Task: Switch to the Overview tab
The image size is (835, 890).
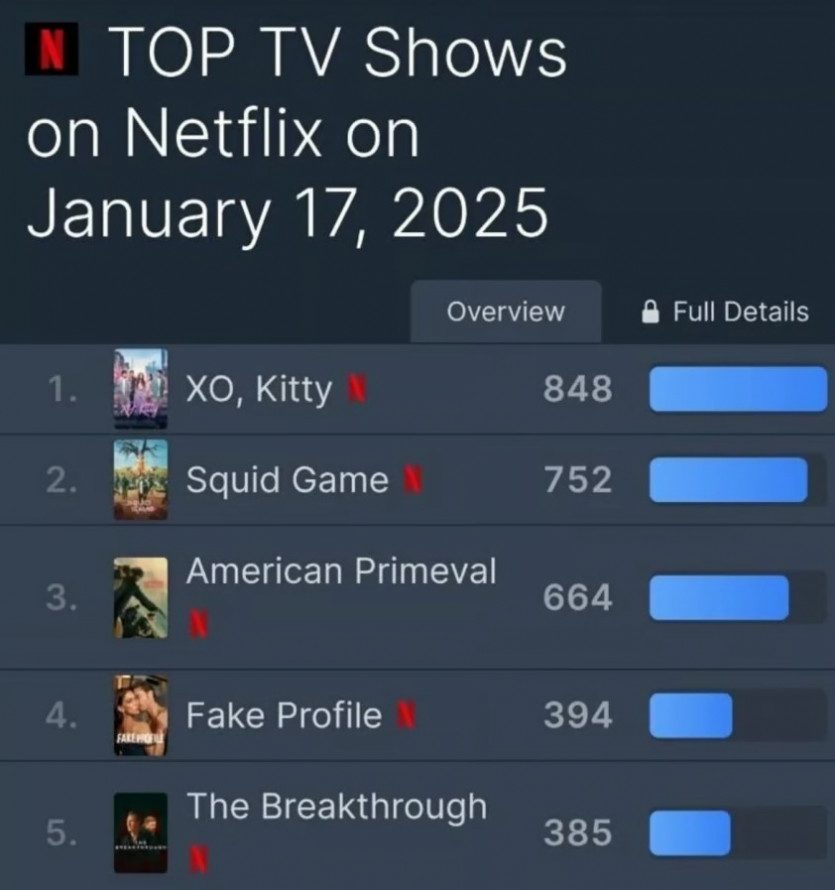Action: click(x=505, y=312)
